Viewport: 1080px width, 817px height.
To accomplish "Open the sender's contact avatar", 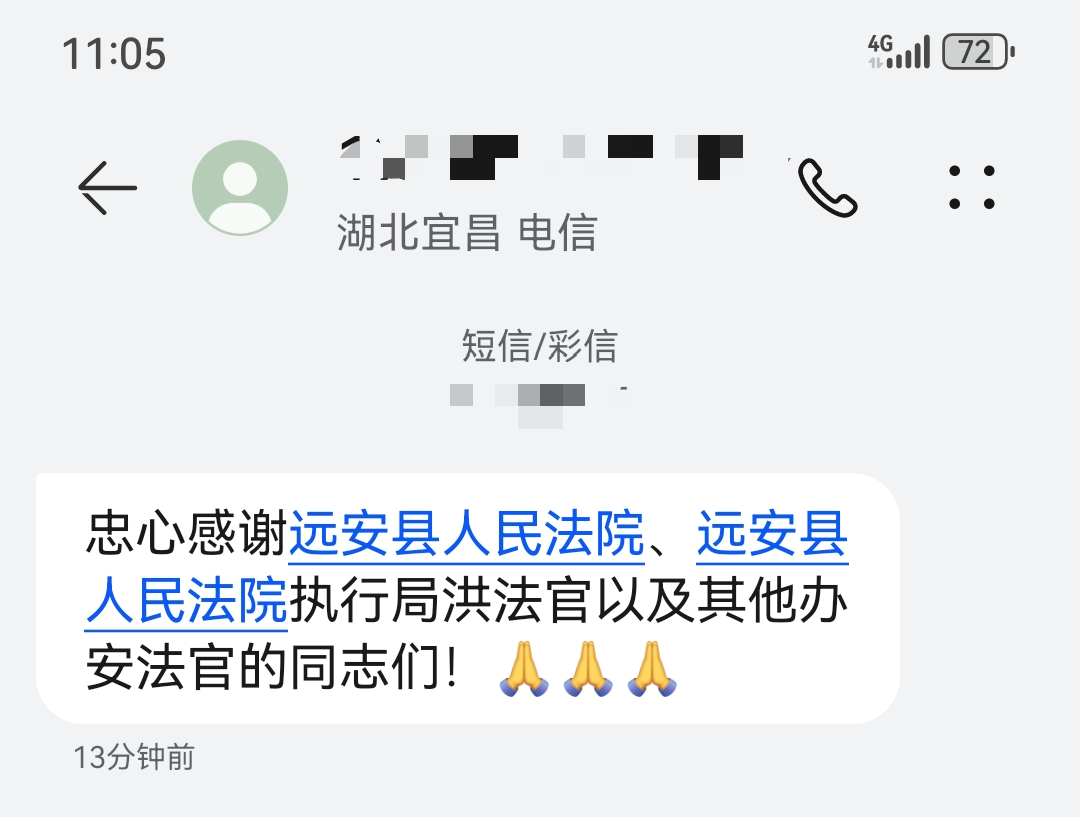I will [x=240, y=188].
